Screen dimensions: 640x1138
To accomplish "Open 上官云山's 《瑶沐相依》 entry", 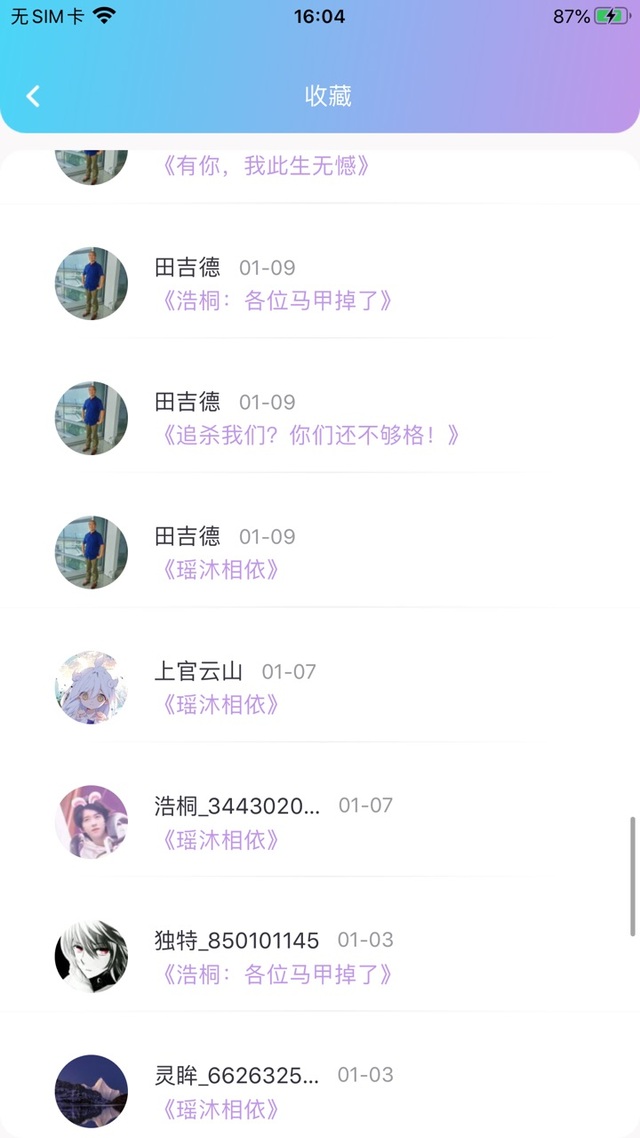I will (x=219, y=705).
